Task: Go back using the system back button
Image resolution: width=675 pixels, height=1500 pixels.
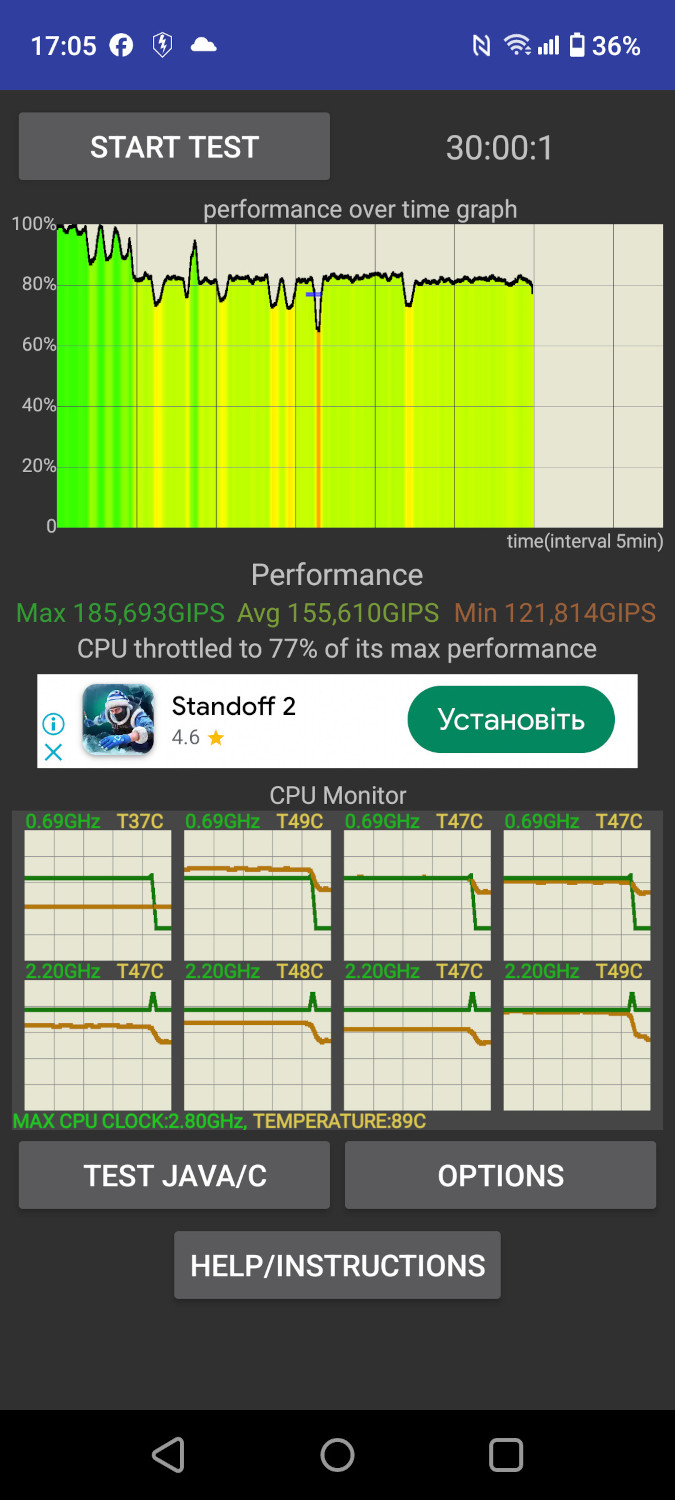Action: click(169, 1454)
